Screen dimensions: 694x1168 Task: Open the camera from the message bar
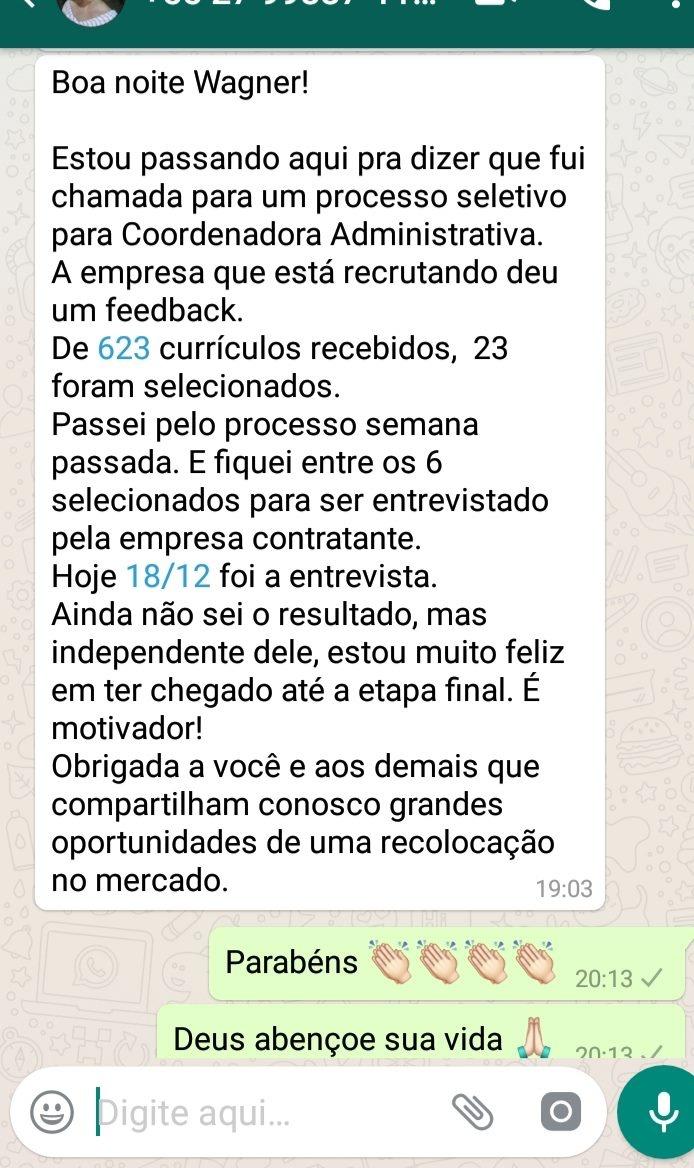tap(560, 1111)
